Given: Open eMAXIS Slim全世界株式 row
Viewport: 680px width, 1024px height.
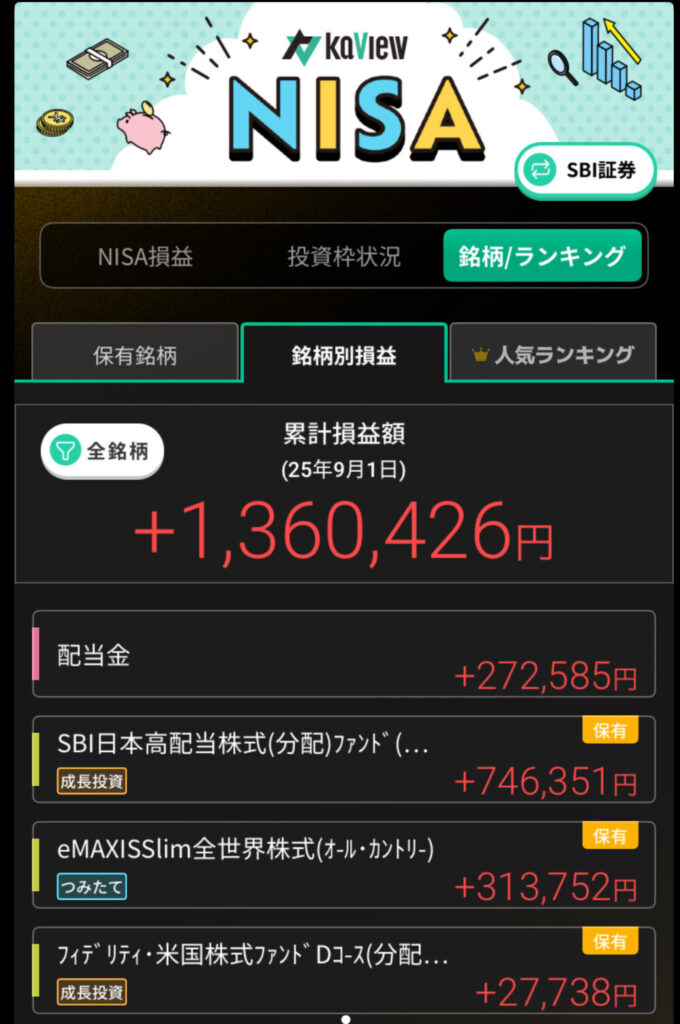Looking at the screenshot, I should pos(344,866).
